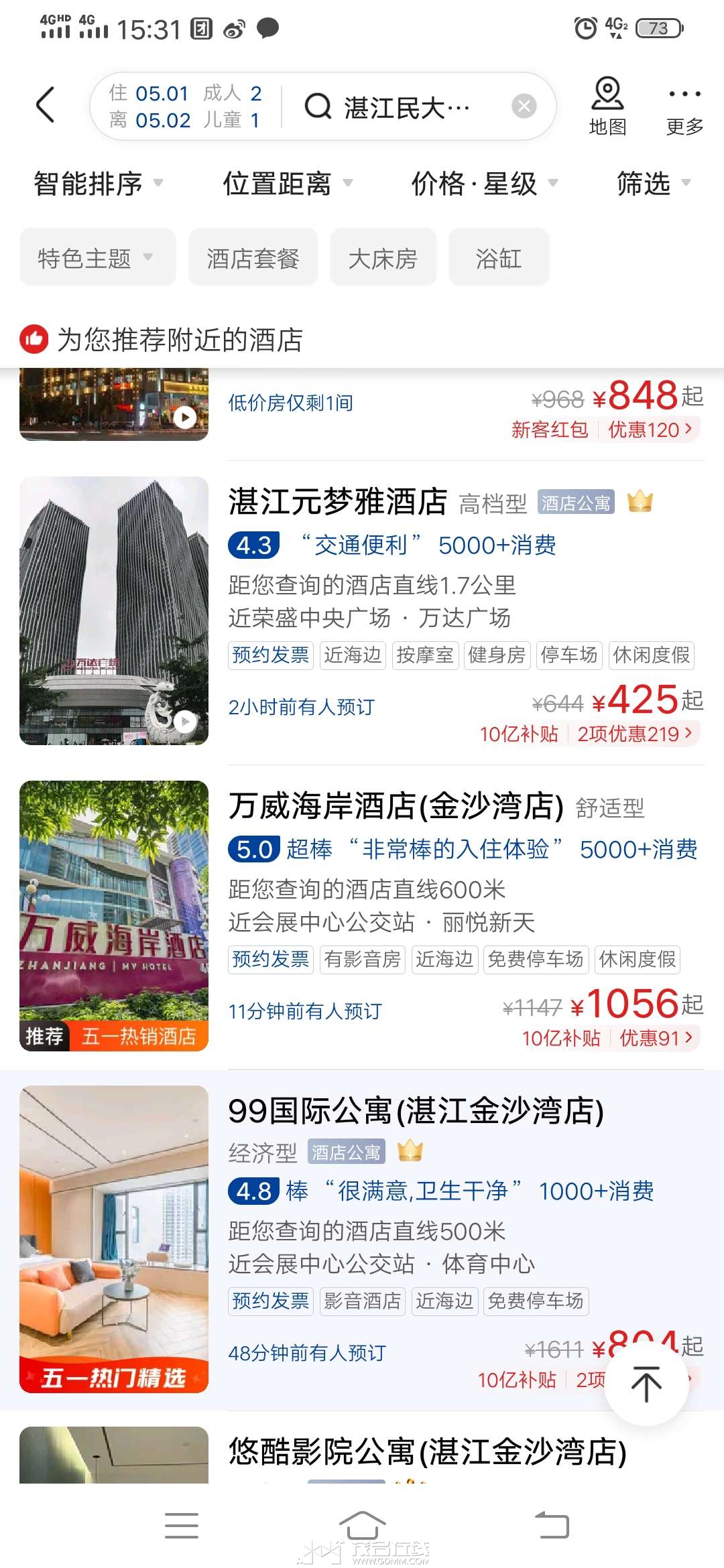Open the 湛江元梦雅酒店 listing
The height and width of the screenshot is (1568, 724).
pos(362,611)
